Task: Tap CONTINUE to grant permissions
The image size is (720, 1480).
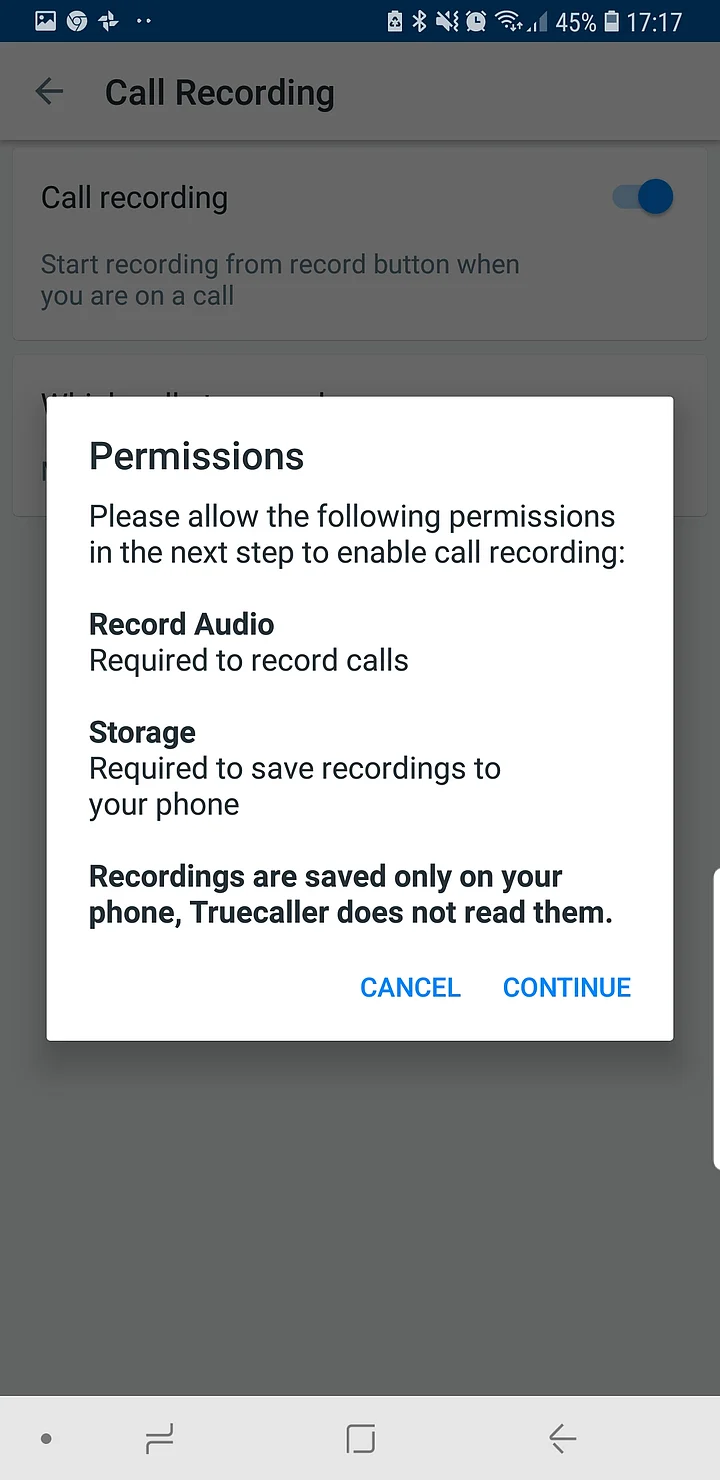Action: tap(566, 987)
